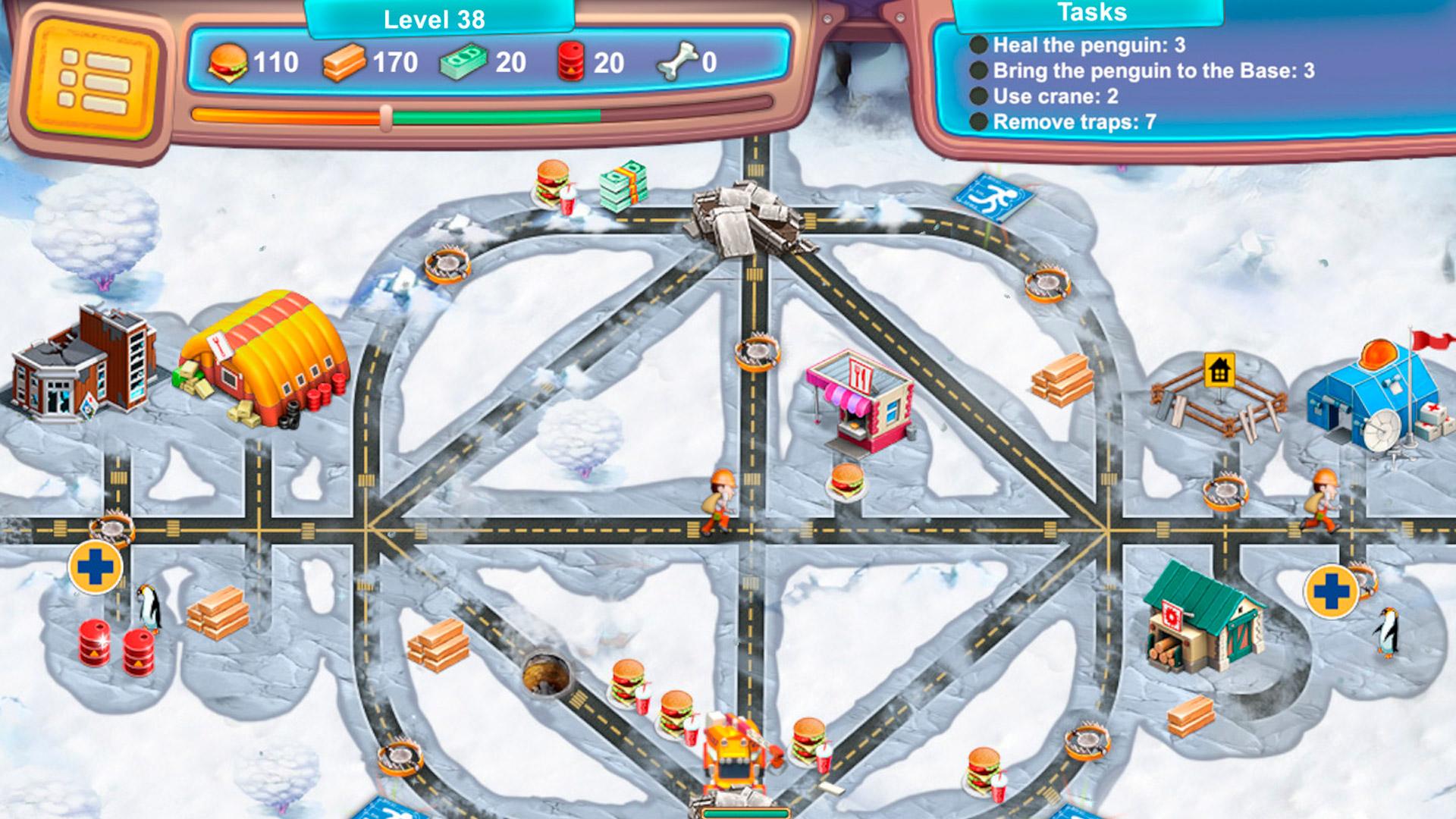Screen dimensions: 1456x819
Task: Heal the penguin by the red barrels
Action: [x=96, y=567]
